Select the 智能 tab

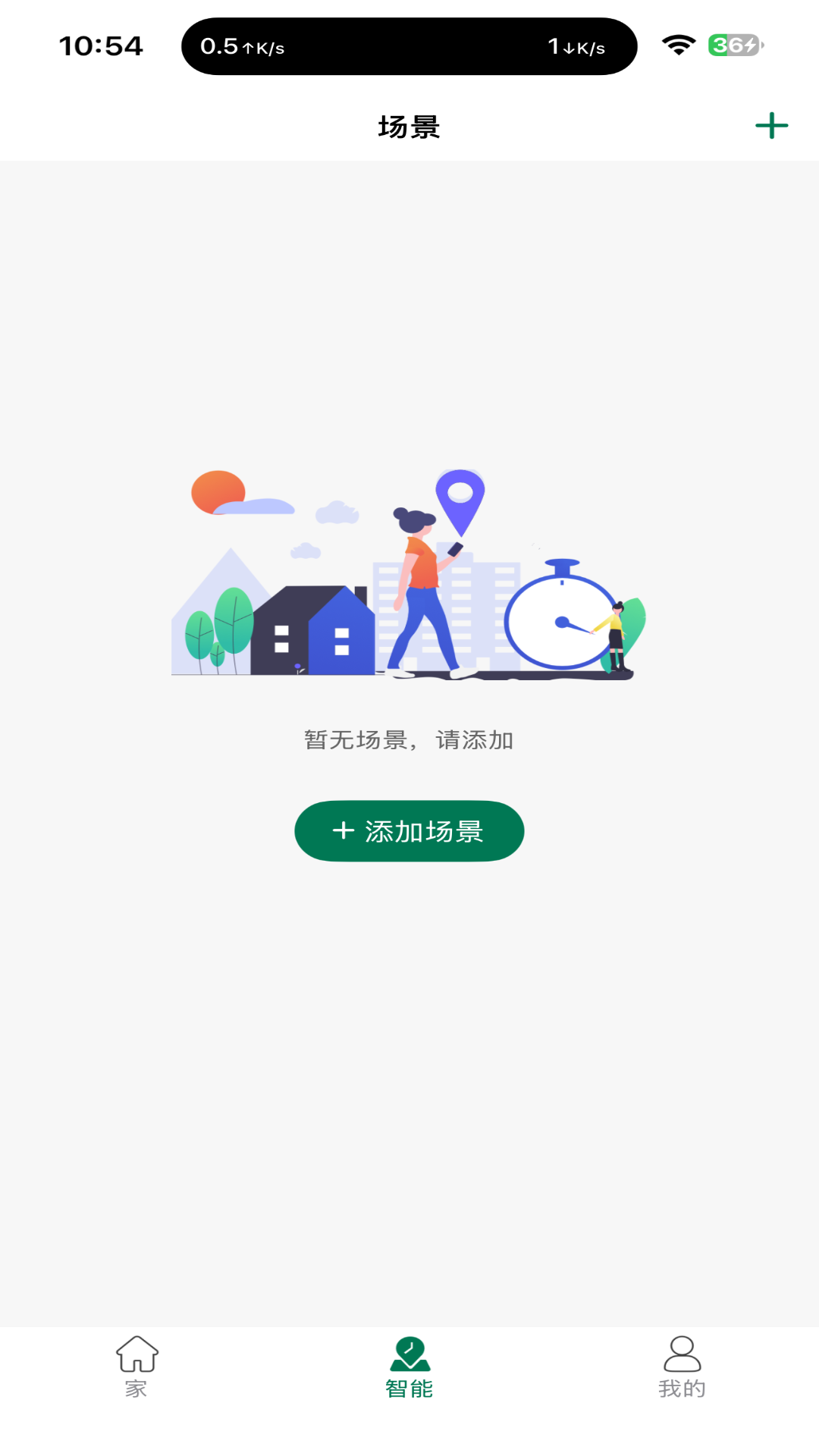pos(409,1367)
